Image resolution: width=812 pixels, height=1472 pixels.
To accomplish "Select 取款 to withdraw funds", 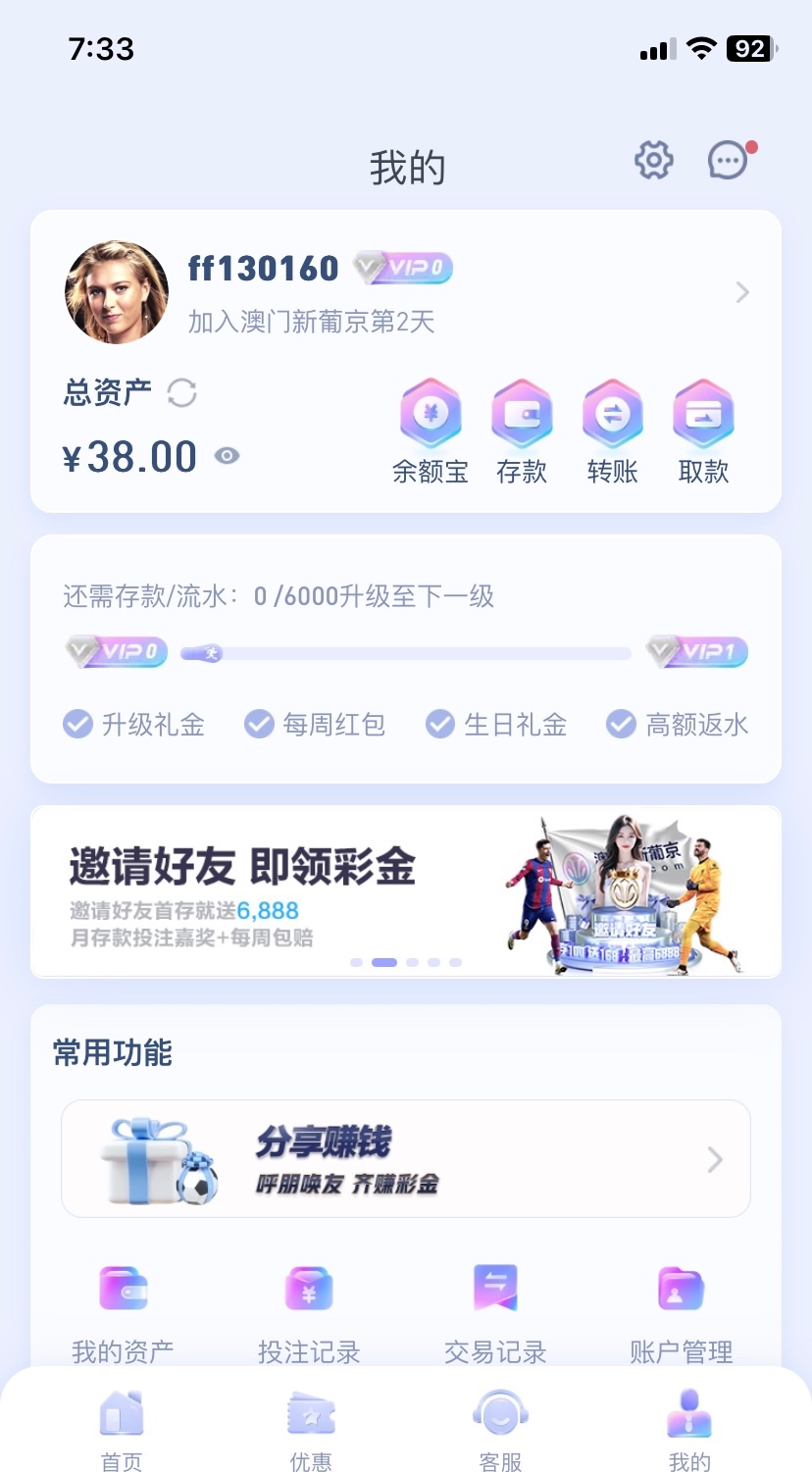I will point(703,431).
